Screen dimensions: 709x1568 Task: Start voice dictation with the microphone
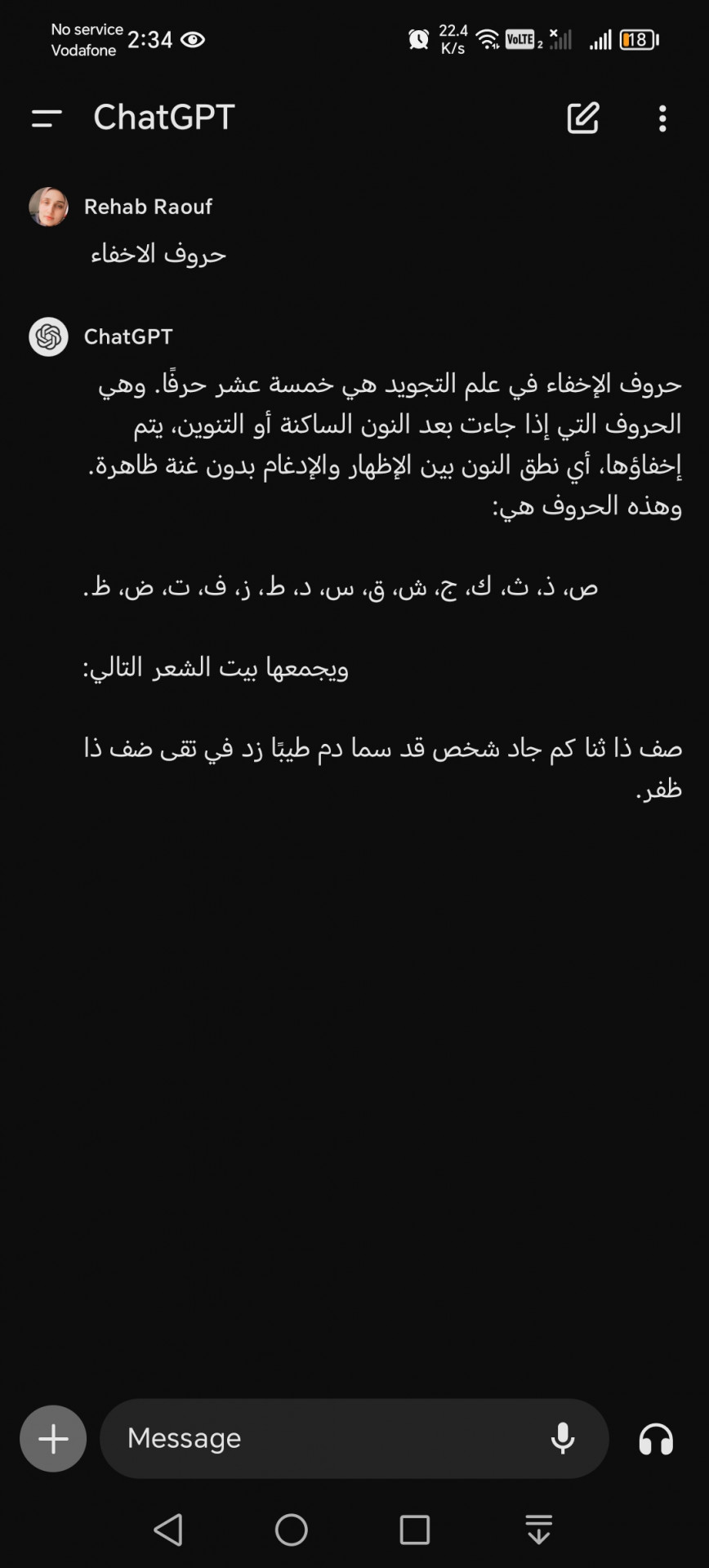(563, 1438)
